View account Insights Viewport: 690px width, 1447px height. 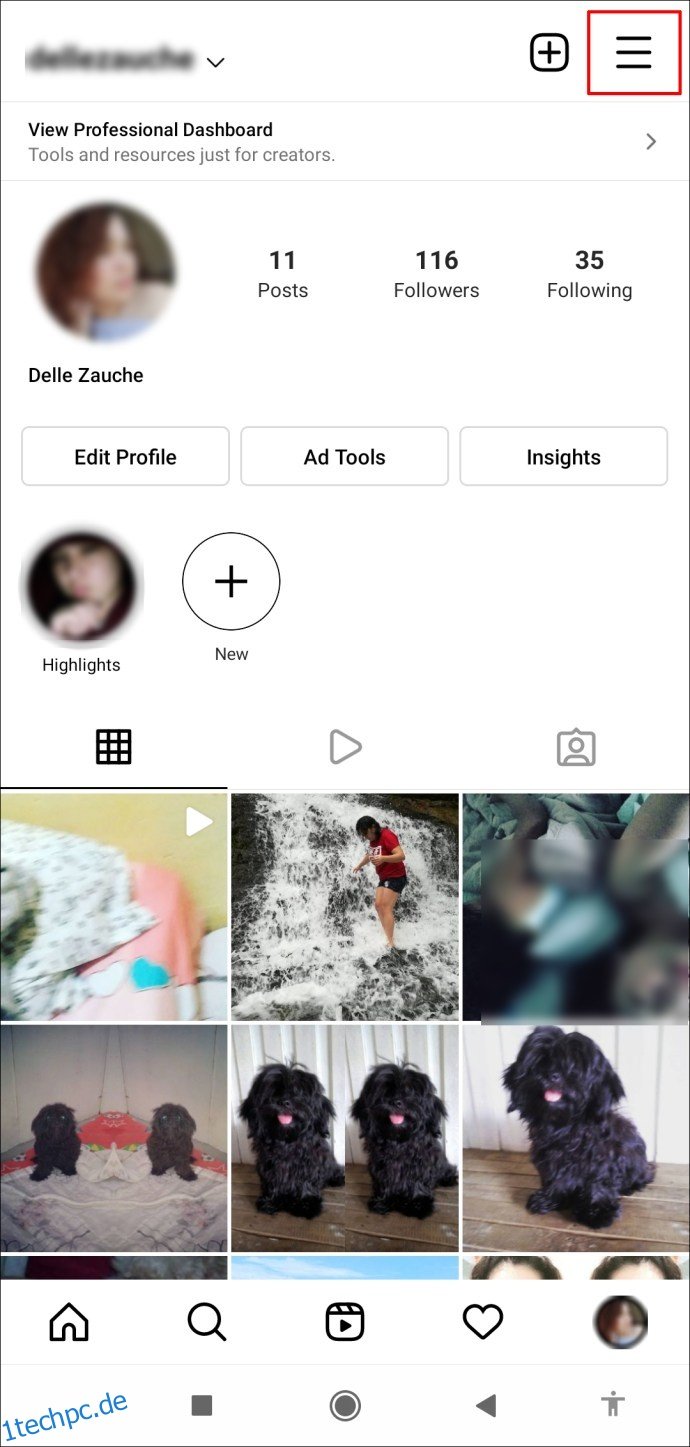pos(563,457)
